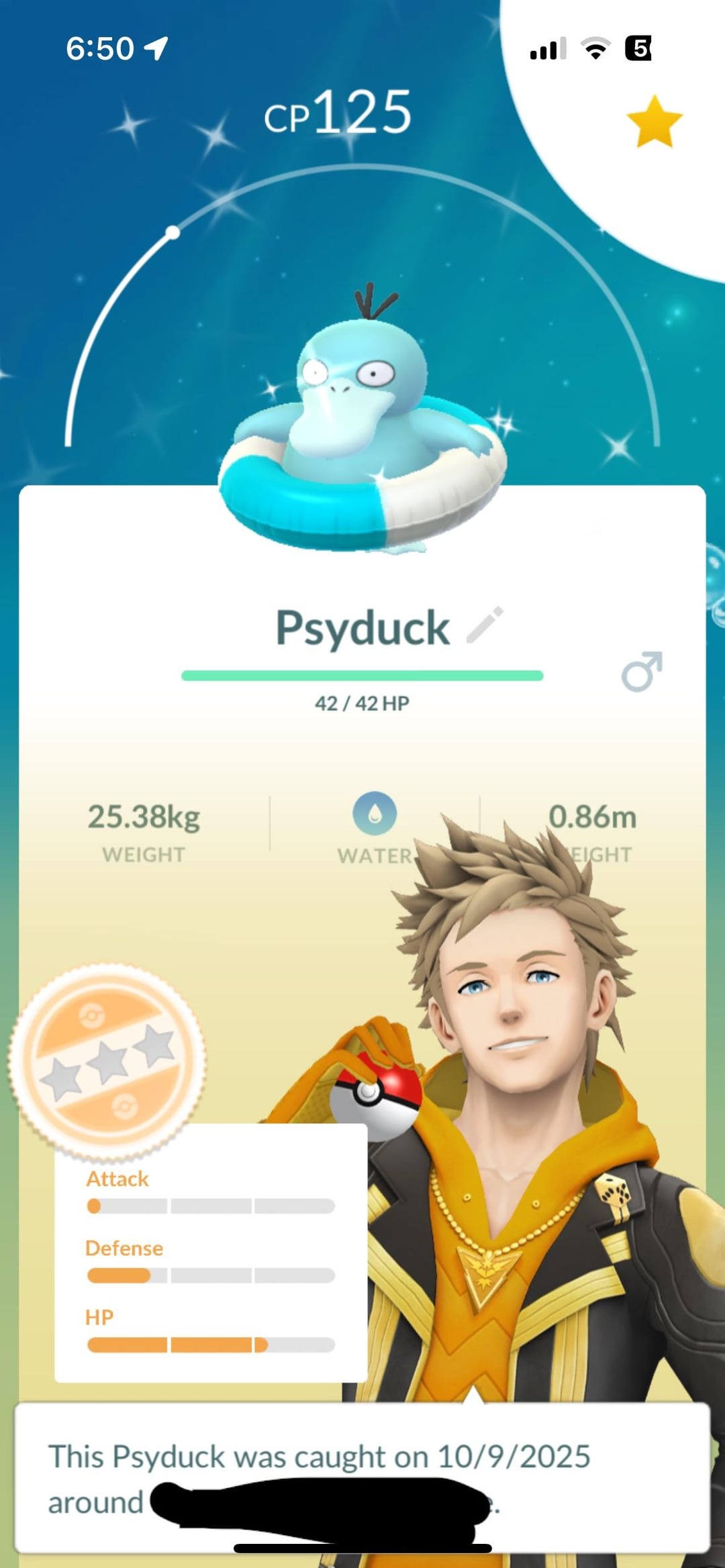Toggle the favorite star for Psyduck
Screen dimensions: 725x1568
[x=654, y=121]
